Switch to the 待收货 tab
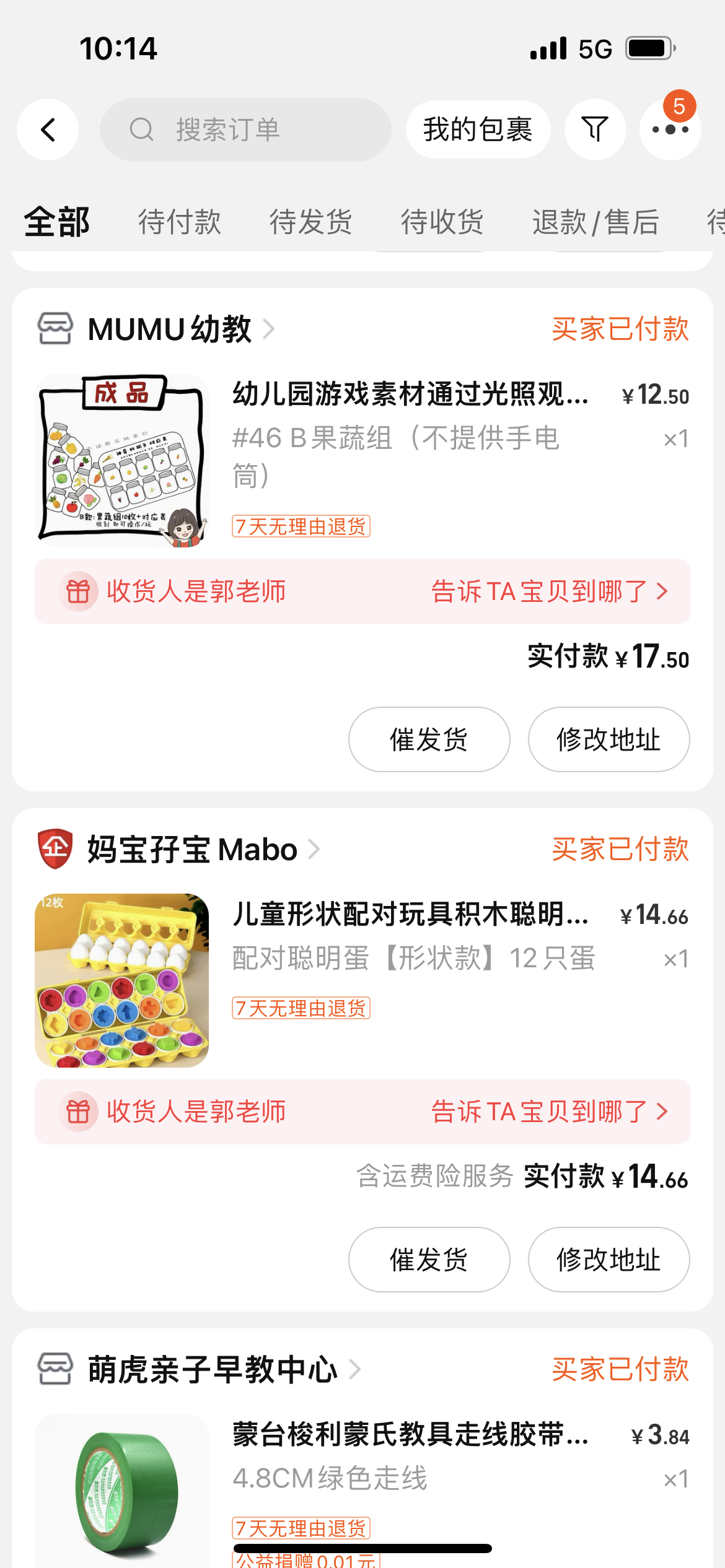725x1568 pixels. pos(442,222)
